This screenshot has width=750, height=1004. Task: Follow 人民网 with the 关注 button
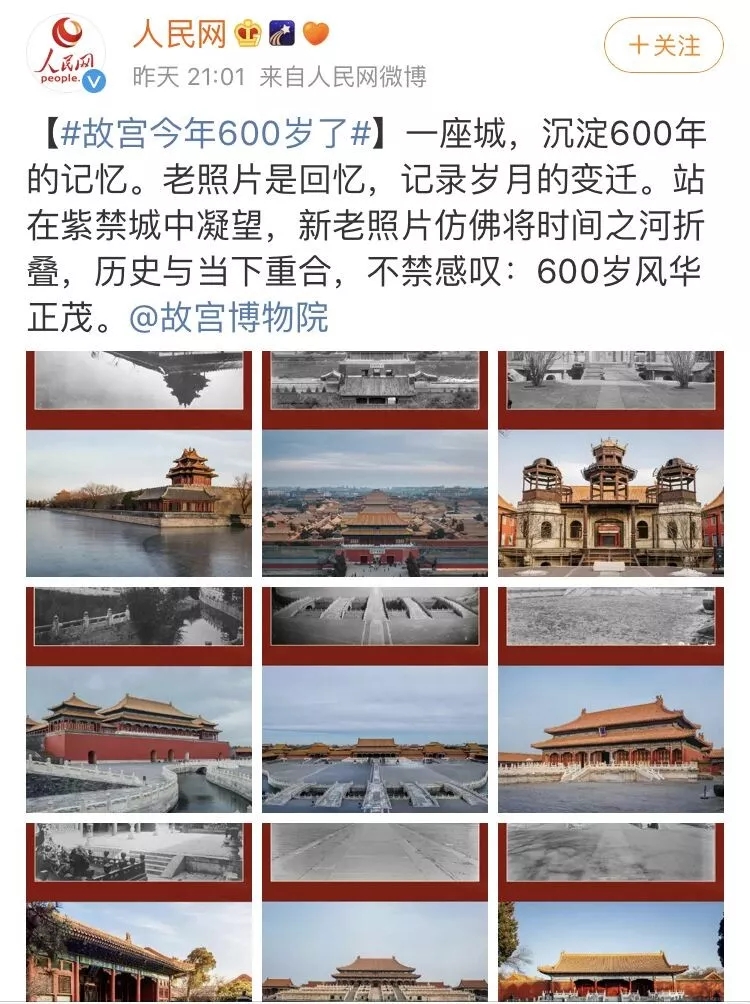coord(663,45)
